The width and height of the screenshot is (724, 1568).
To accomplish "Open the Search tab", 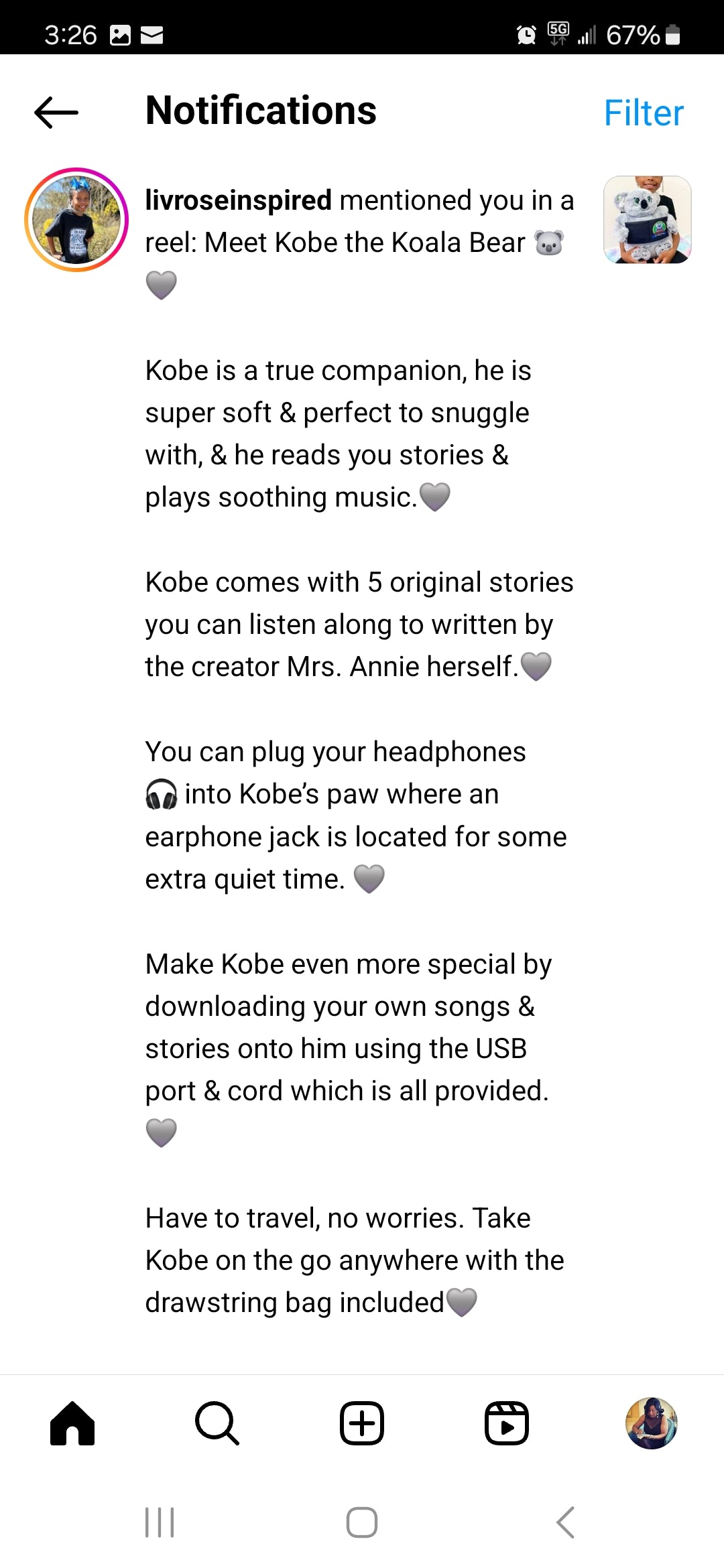I will pos(217,1423).
